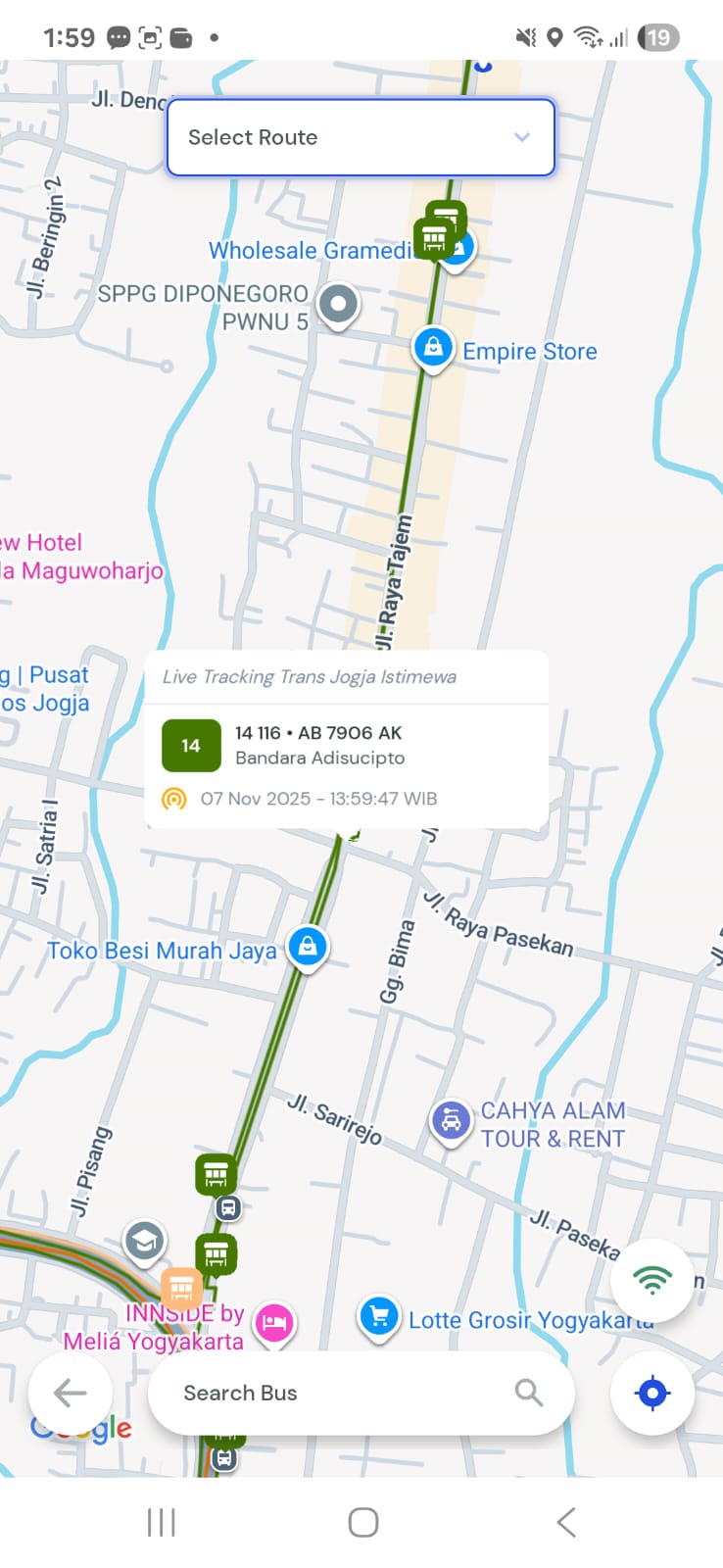Screen dimensions: 723x1568
Task: Tap the Search Bus field
Action: point(343,1393)
